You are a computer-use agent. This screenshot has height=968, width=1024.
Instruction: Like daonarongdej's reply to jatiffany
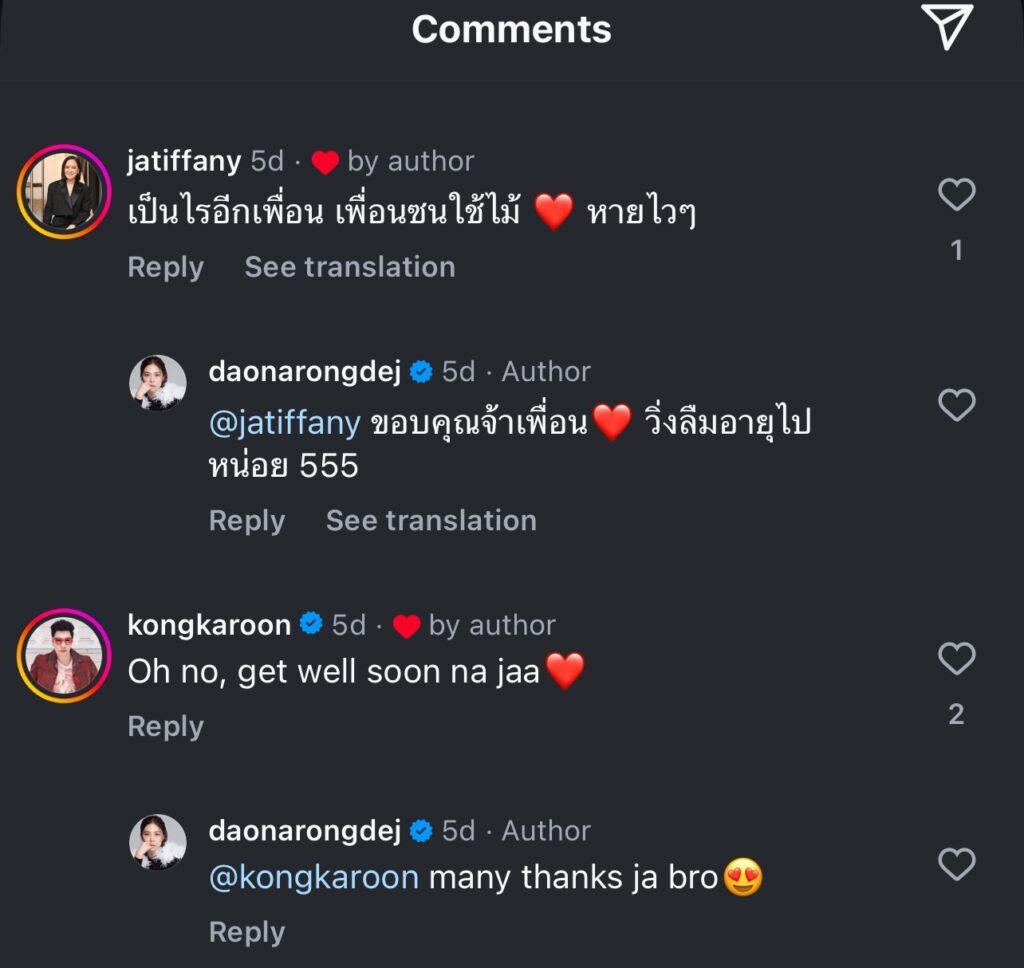[x=956, y=405]
